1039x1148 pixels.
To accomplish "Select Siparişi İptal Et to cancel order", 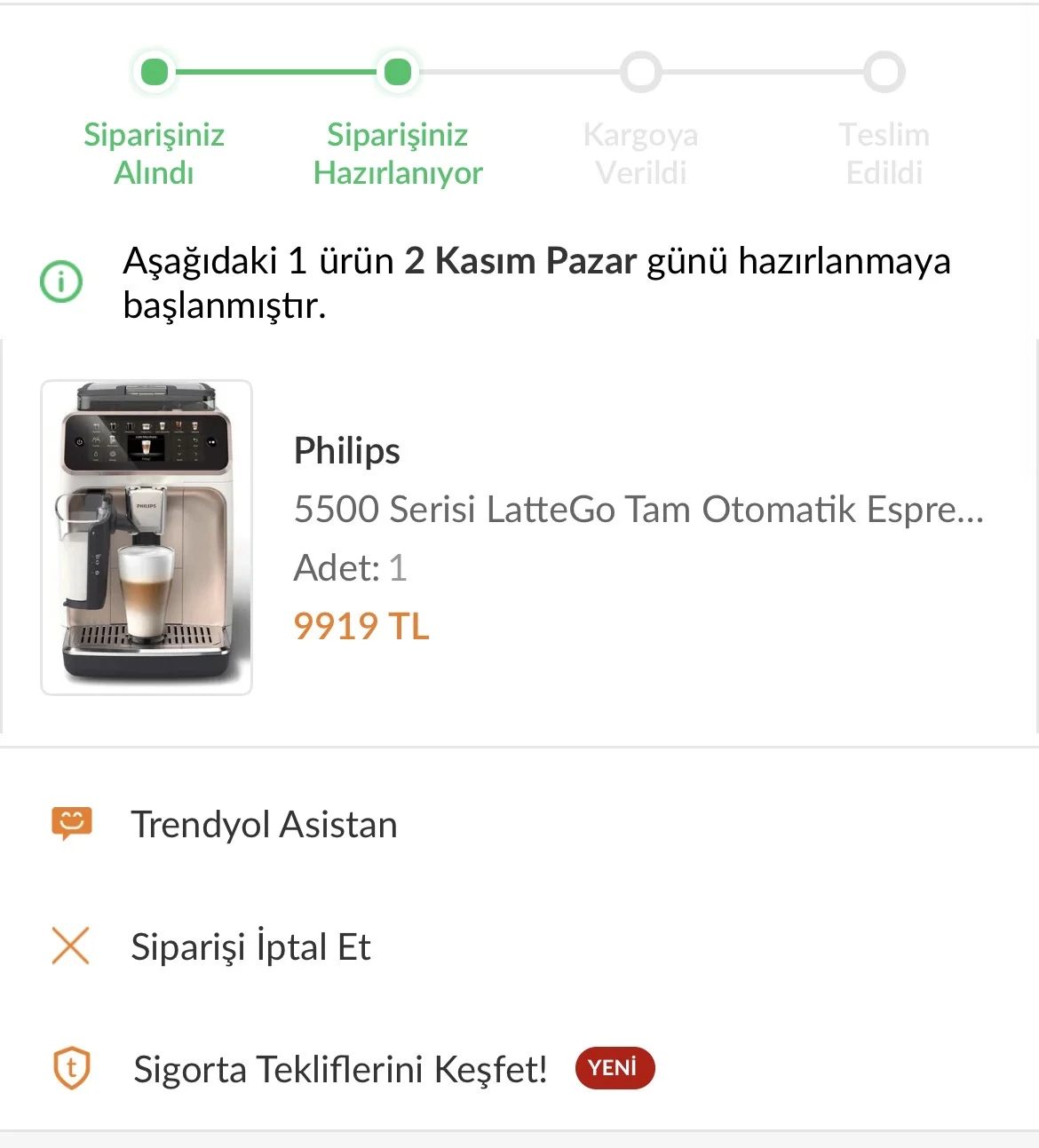I will coord(250,946).
